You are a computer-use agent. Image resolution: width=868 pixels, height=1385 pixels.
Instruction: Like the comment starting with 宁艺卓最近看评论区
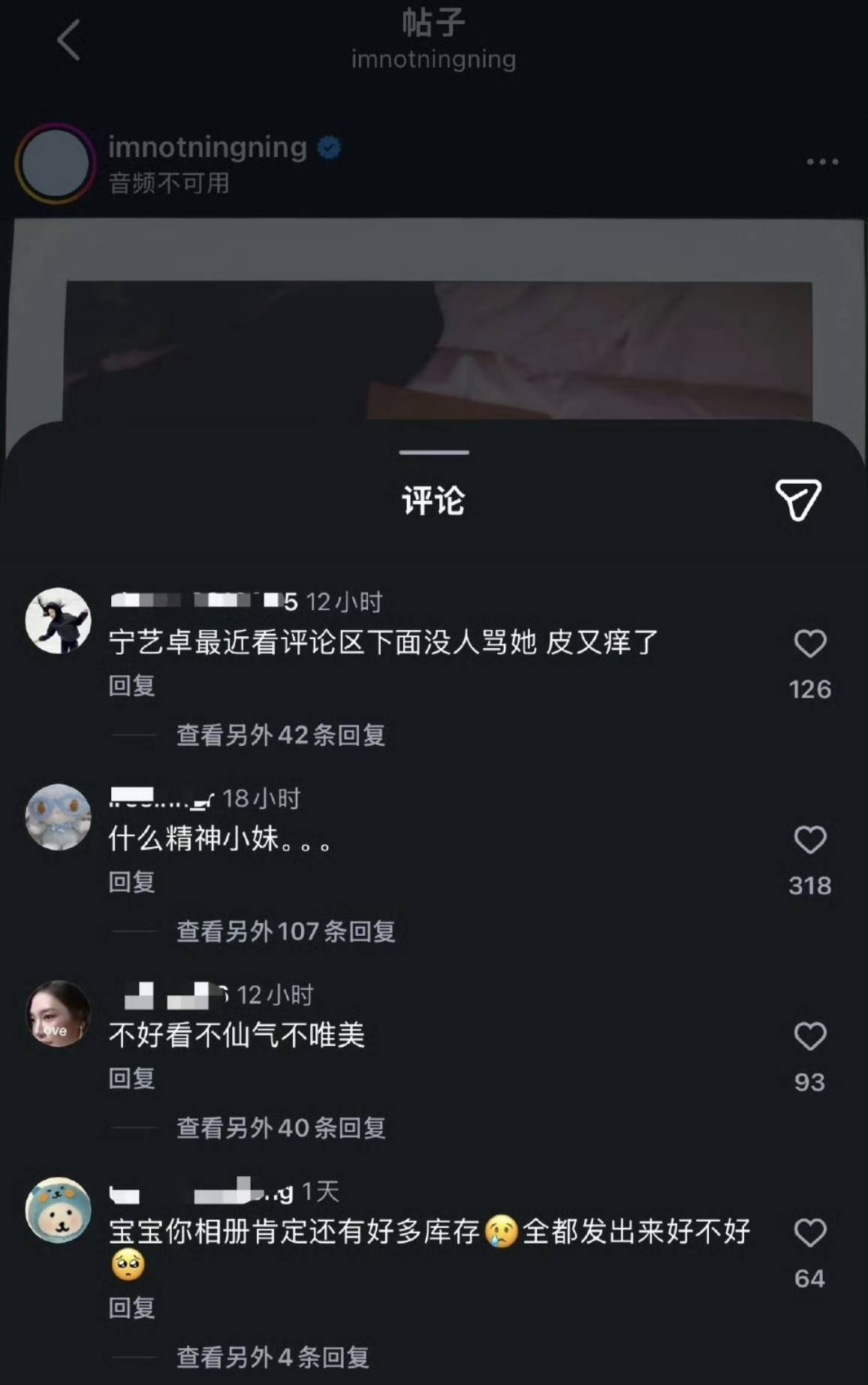pos(809,644)
